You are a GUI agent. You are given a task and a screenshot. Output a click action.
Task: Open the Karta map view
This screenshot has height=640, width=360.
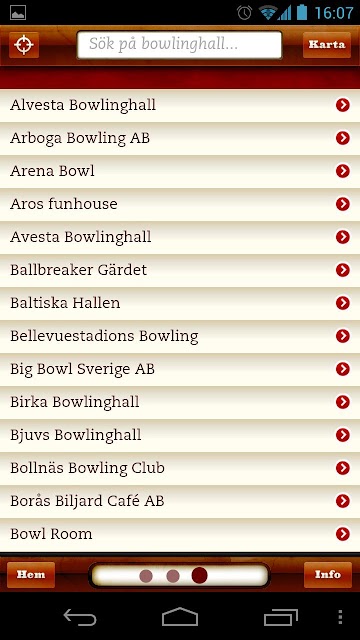[327, 45]
